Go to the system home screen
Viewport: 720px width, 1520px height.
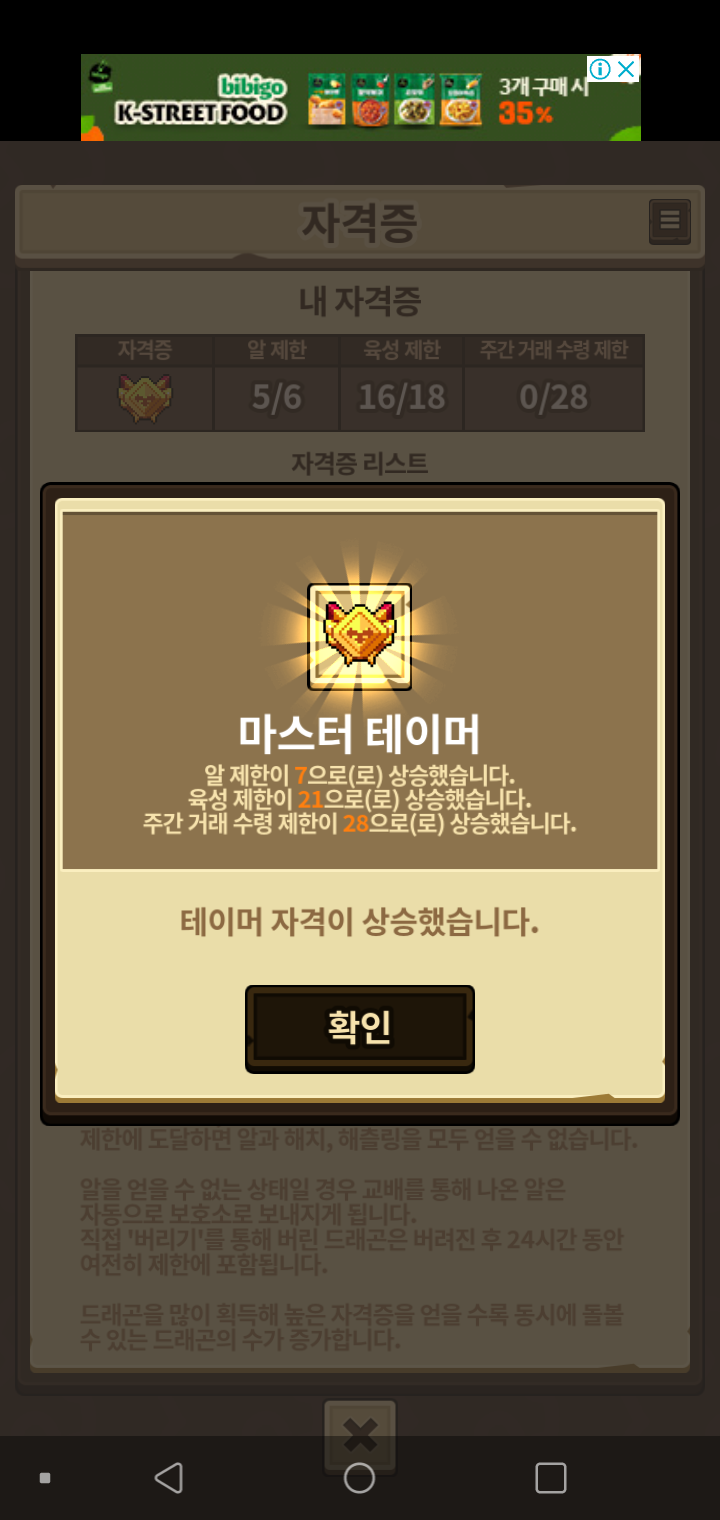[x=359, y=1478]
